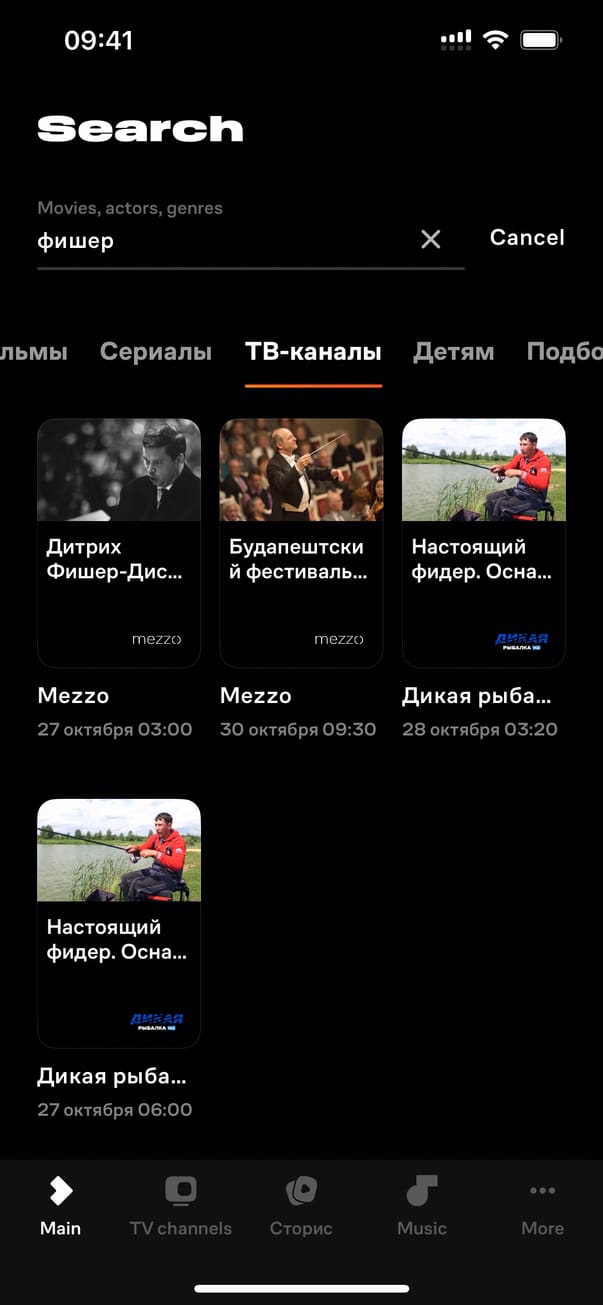Go to the Main tab
The height and width of the screenshot is (1305, 603).
[x=61, y=1205]
